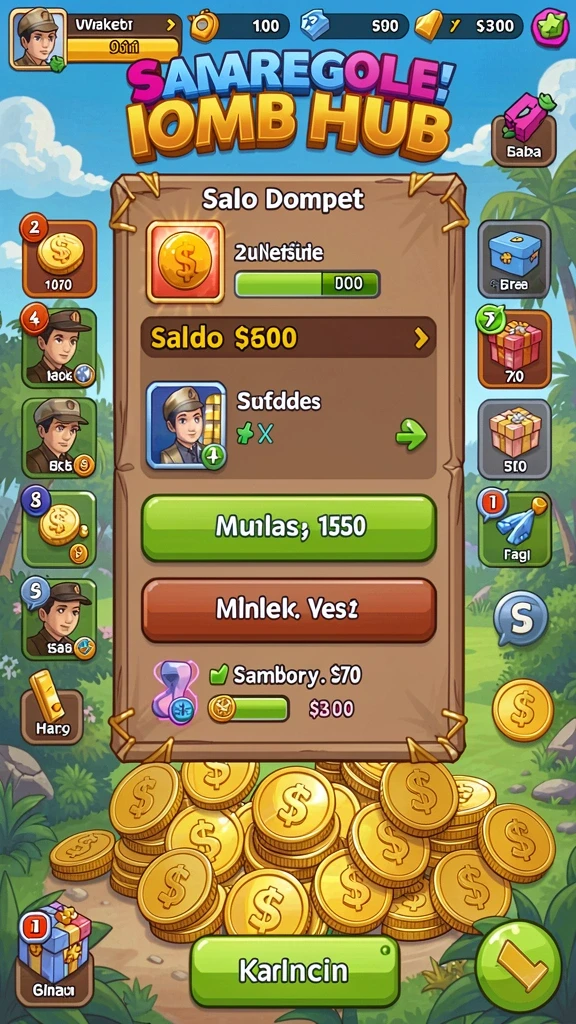Tap the single gold coin side shortcut
Screen dimensions: 576x1024
(x=522, y=710)
